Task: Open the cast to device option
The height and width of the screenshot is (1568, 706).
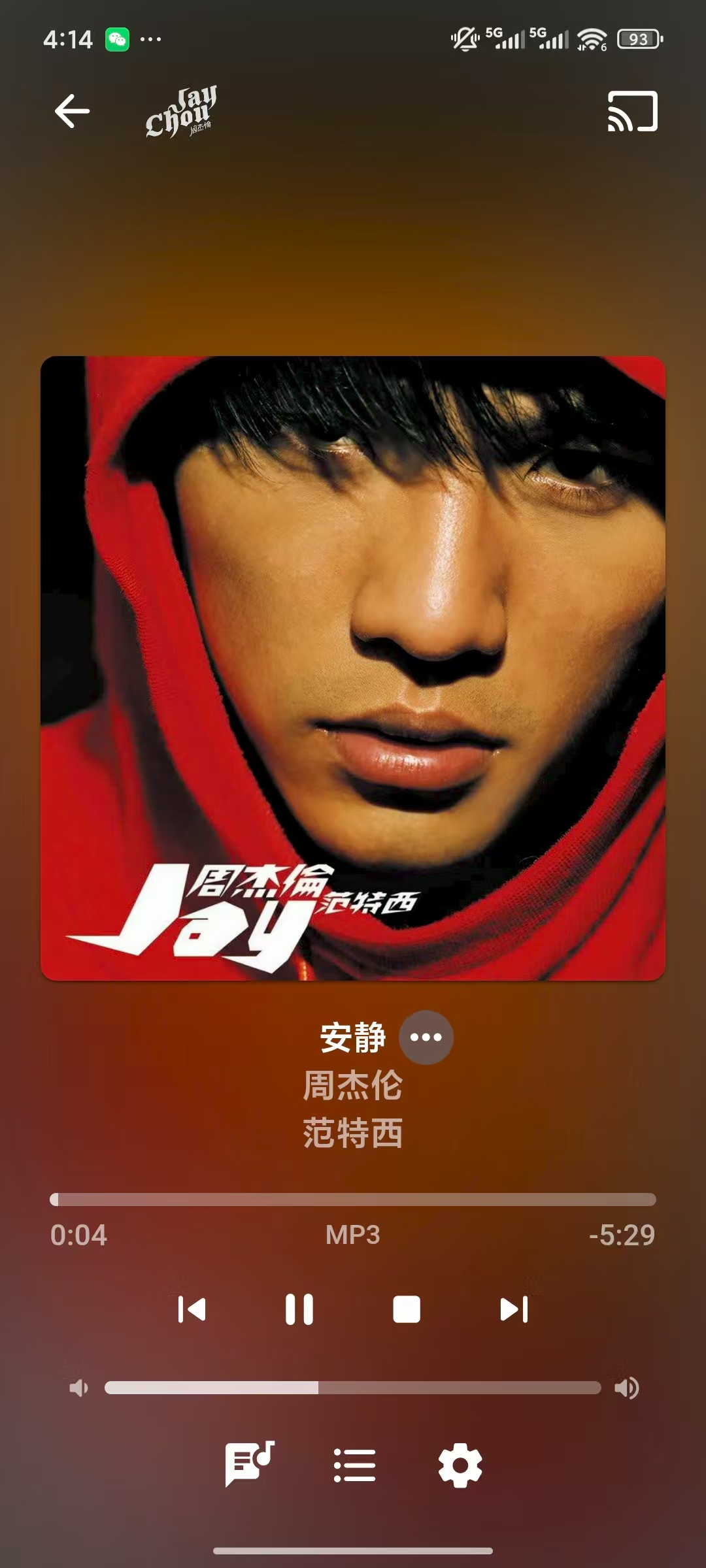Action: pos(632,111)
